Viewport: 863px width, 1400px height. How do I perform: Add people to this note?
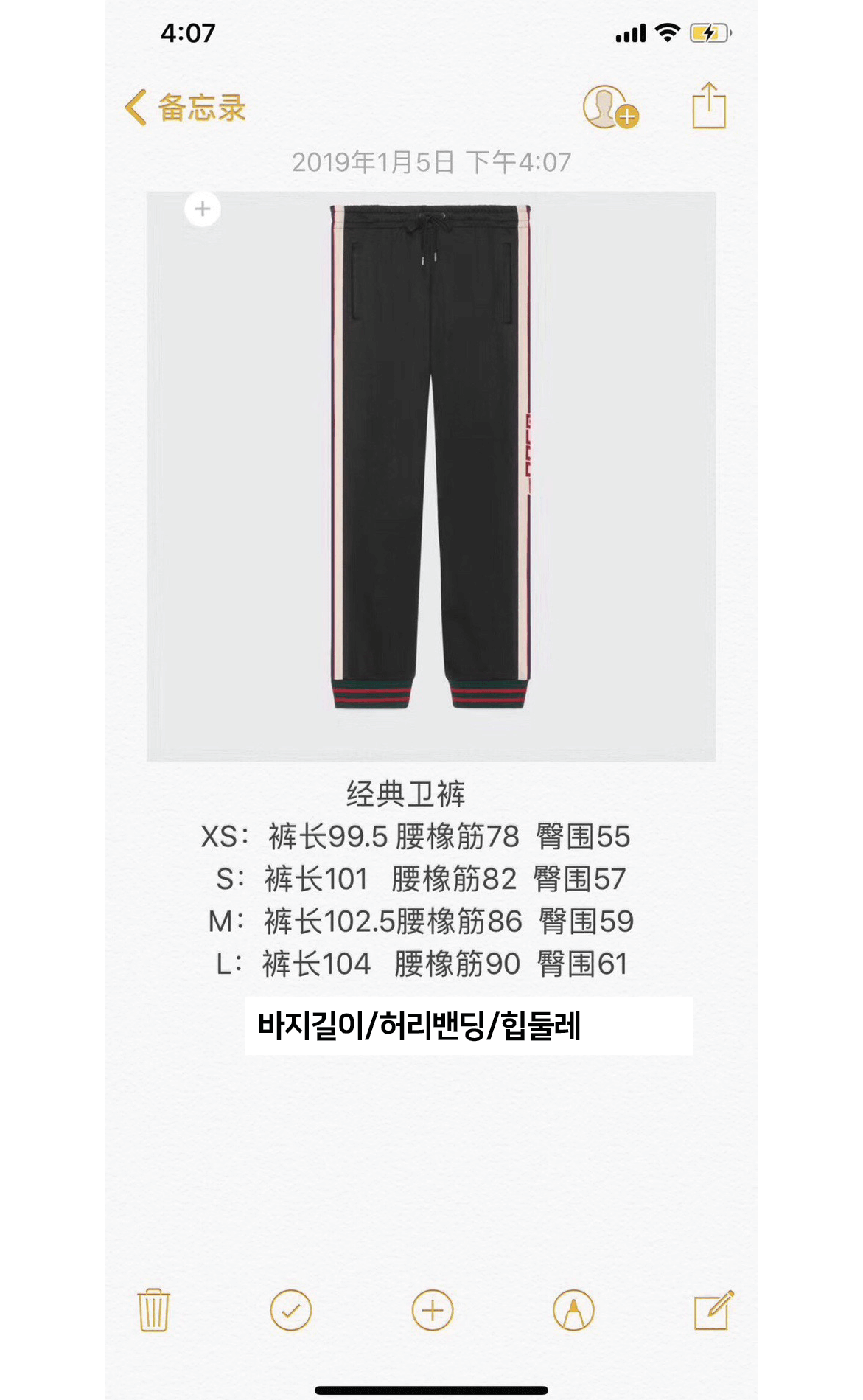pyautogui.click(x=609, y=108)
